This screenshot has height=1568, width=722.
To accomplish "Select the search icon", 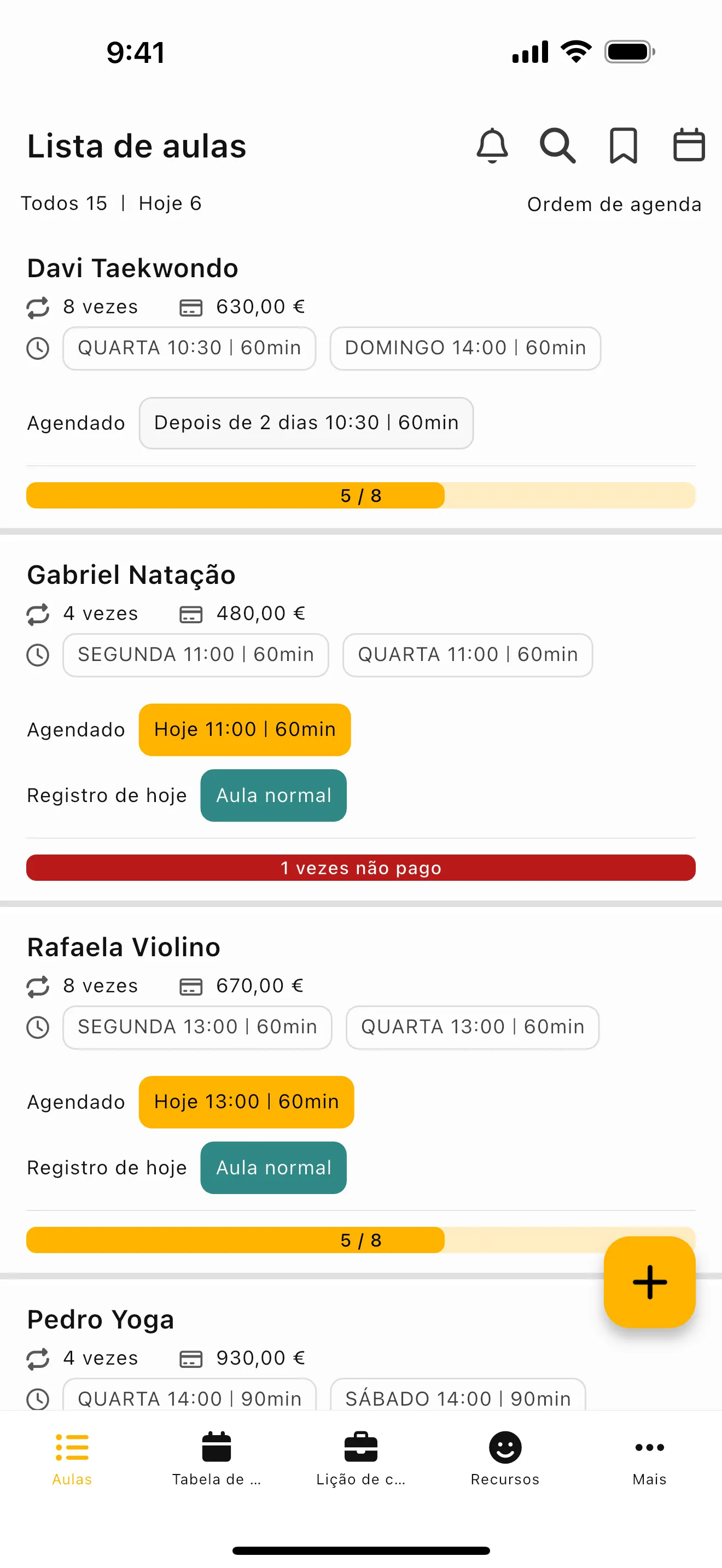I will (557, 146).
